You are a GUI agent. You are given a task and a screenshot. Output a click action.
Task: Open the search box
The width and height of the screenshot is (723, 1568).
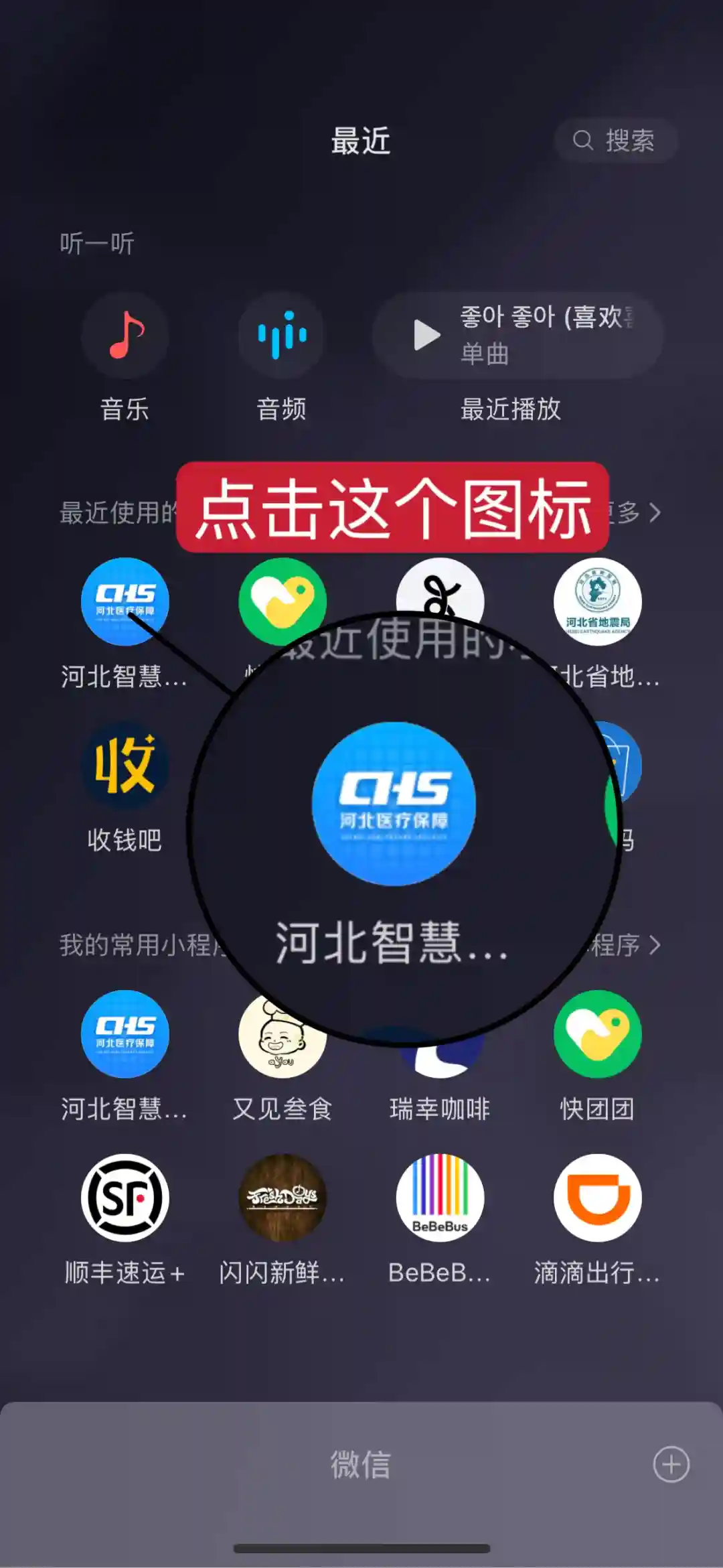tap(615, 141)
